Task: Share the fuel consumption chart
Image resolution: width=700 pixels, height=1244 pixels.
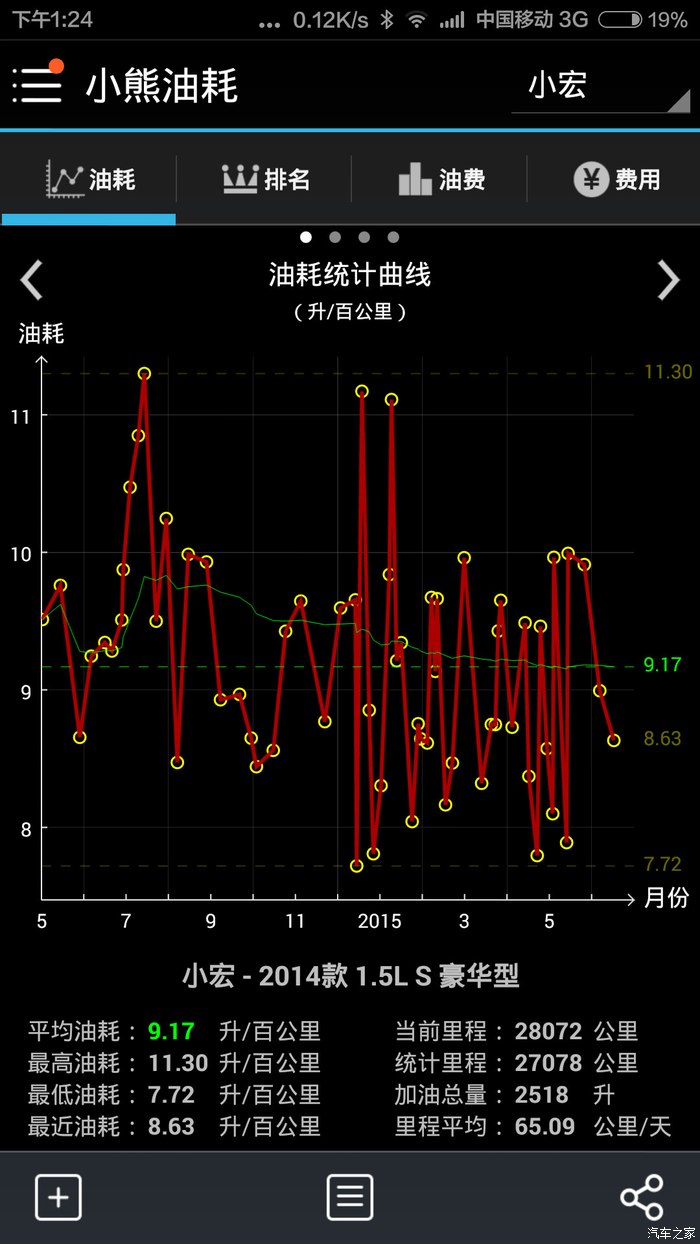Action: click(641, 1197)
